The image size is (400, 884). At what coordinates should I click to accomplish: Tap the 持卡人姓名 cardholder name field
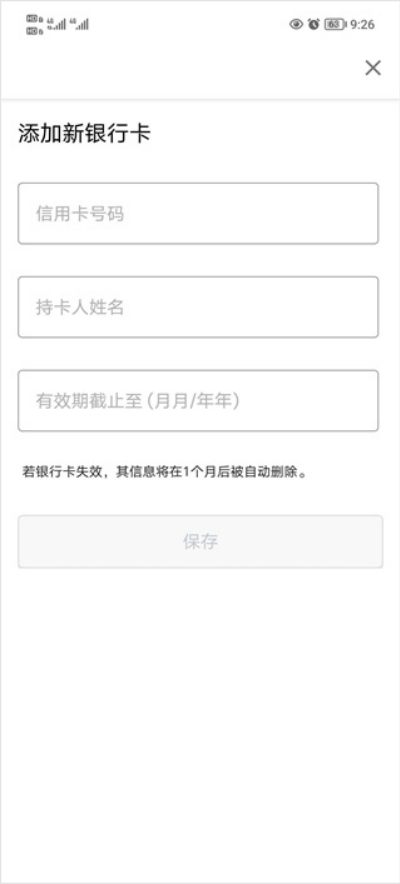pyautogui.click(x=198, y=307)
